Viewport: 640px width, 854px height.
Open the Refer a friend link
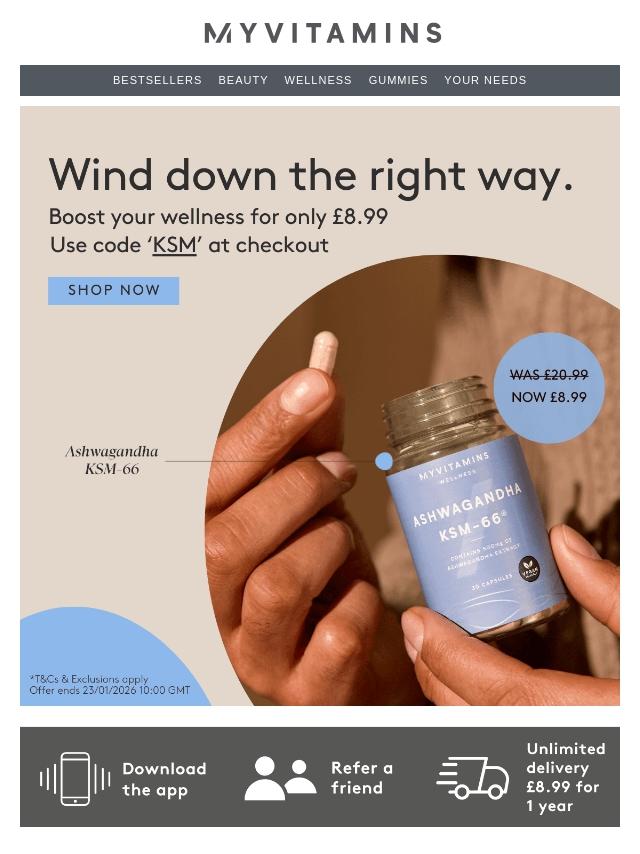point(320,778)
